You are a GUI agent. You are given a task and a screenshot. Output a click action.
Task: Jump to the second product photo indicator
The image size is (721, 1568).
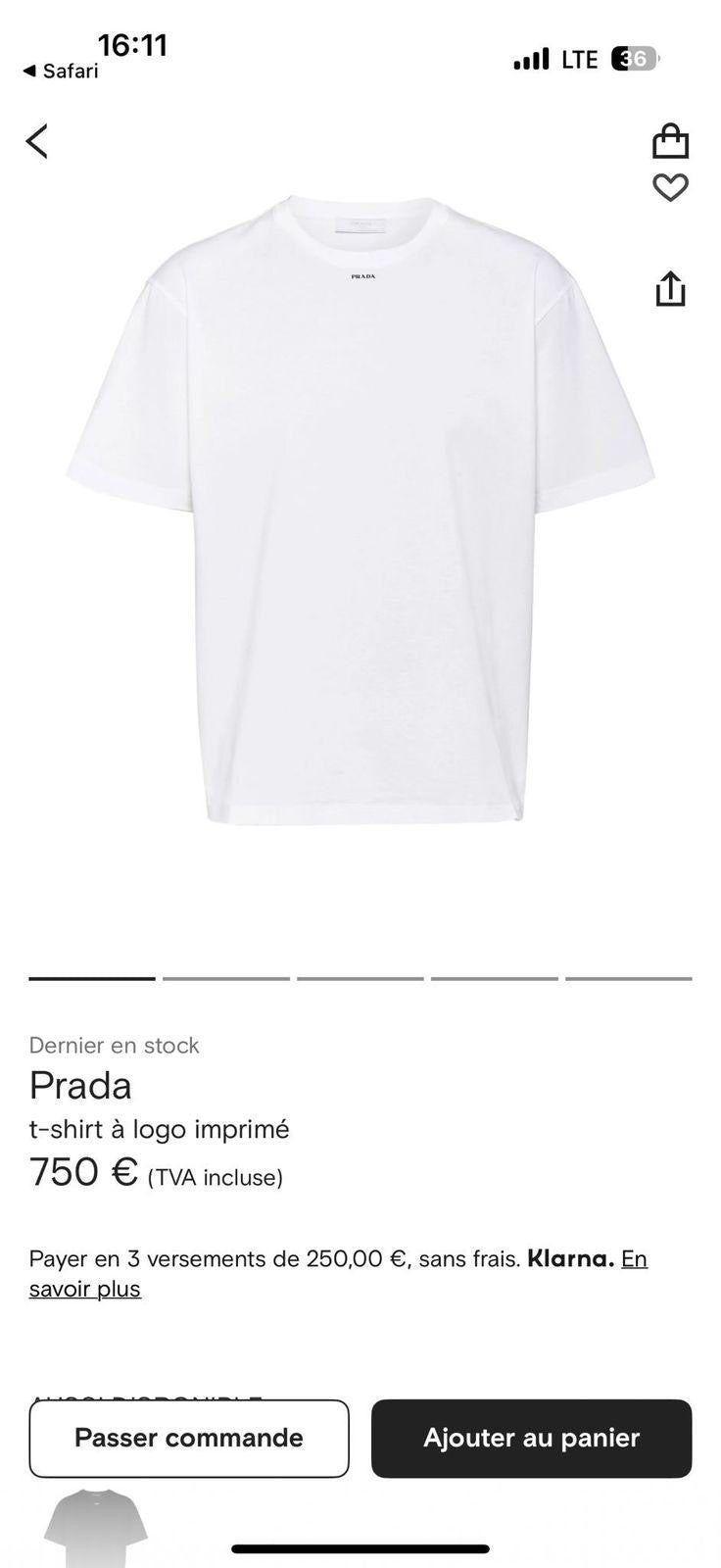(x=226, y=978)
